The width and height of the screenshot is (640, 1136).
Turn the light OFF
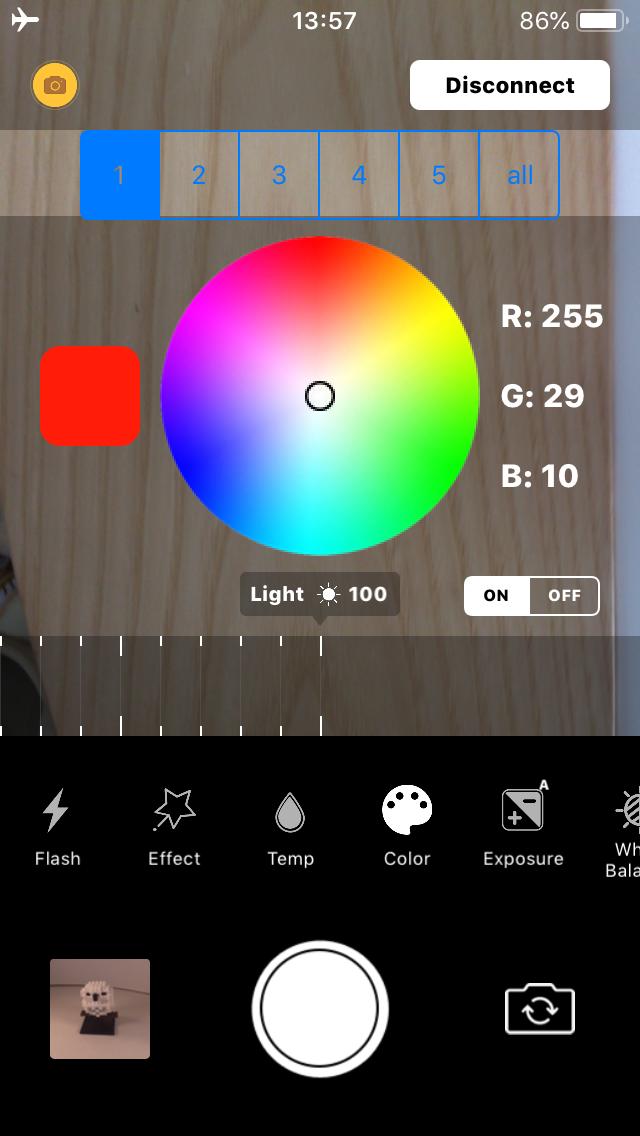pos(565,596)
